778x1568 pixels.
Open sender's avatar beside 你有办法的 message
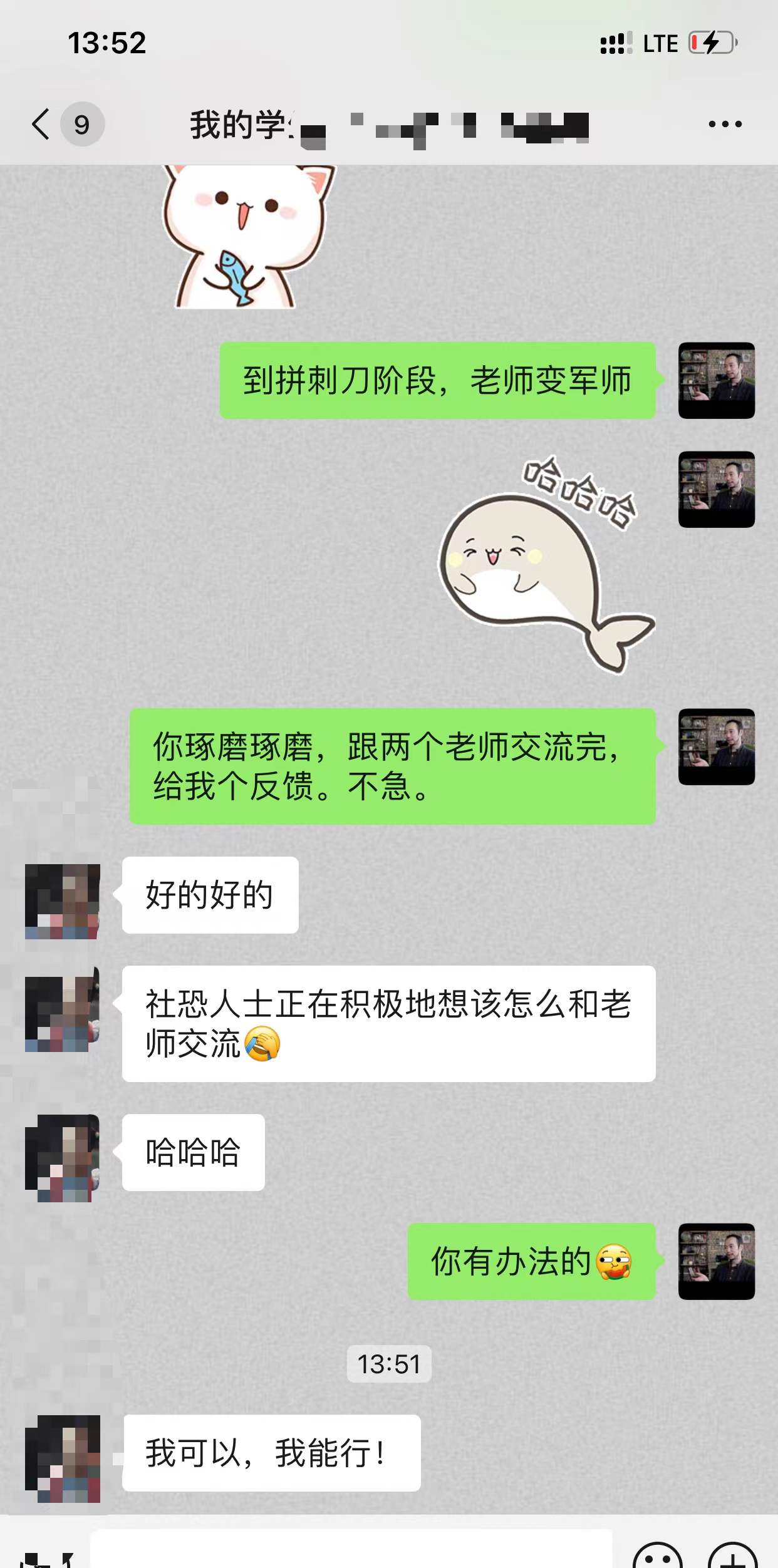coord(716,1261)
